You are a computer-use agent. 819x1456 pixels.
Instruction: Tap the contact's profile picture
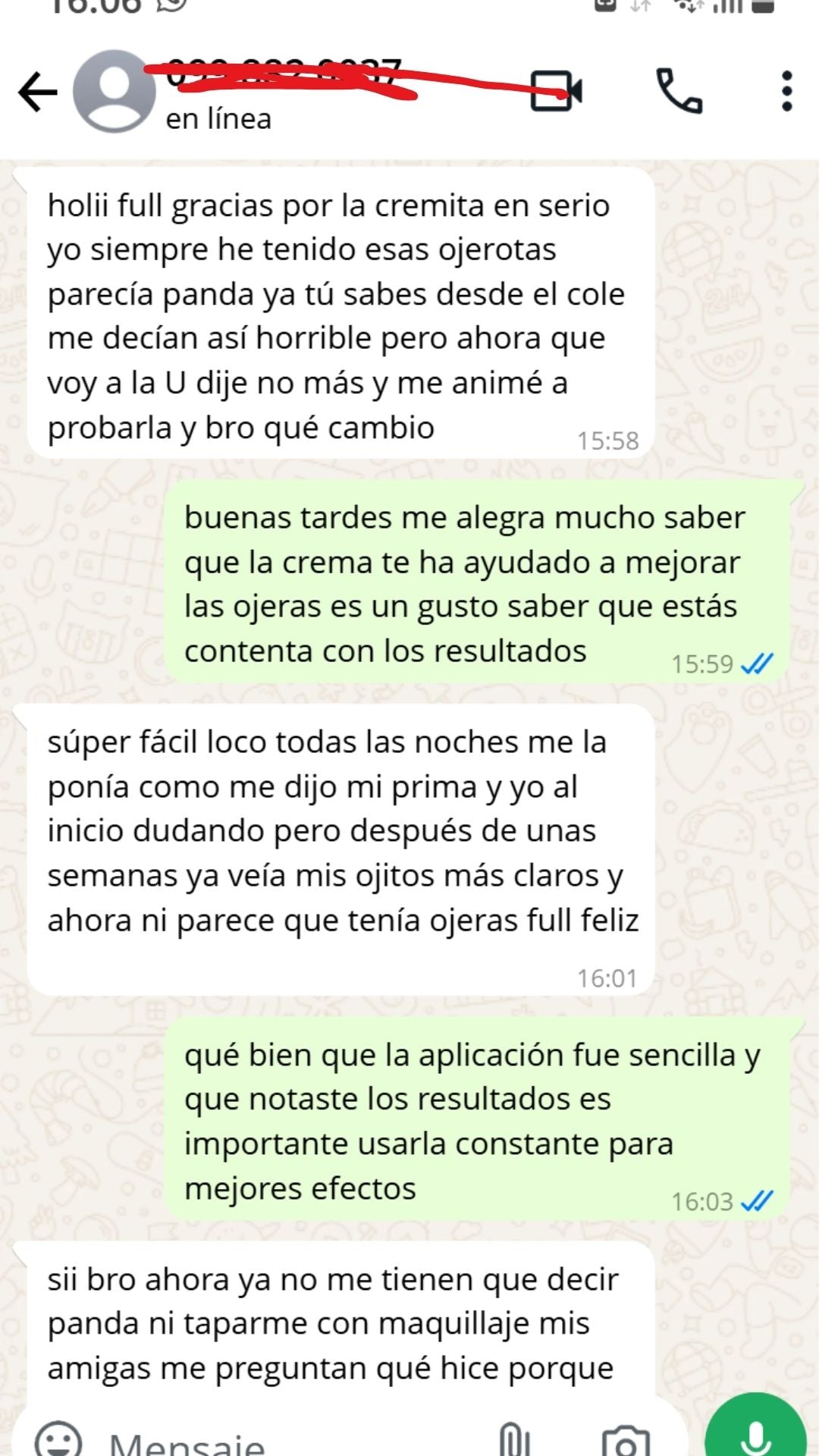tap(114, 91)
